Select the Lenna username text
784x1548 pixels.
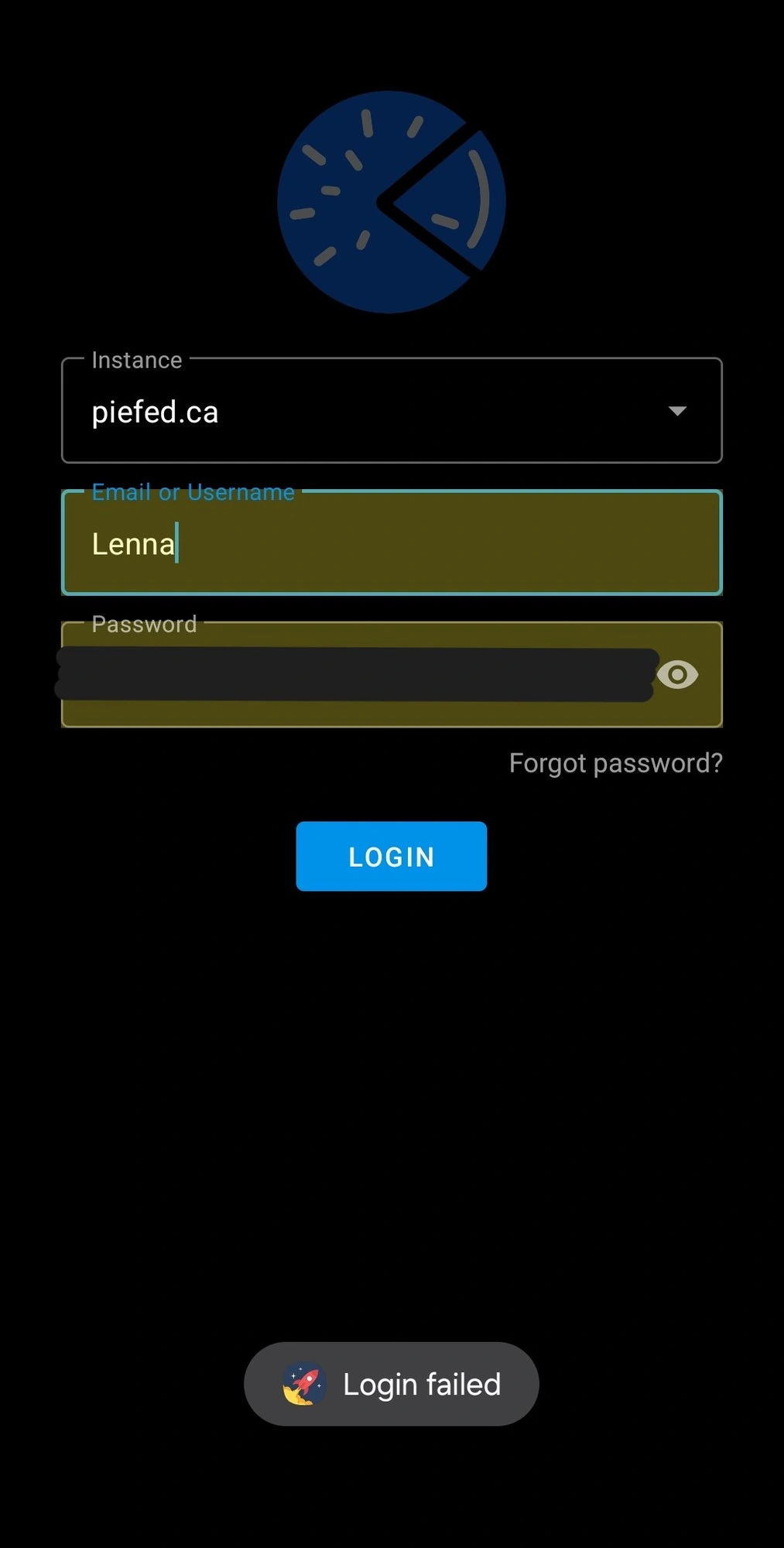click(x=133, y=543)
